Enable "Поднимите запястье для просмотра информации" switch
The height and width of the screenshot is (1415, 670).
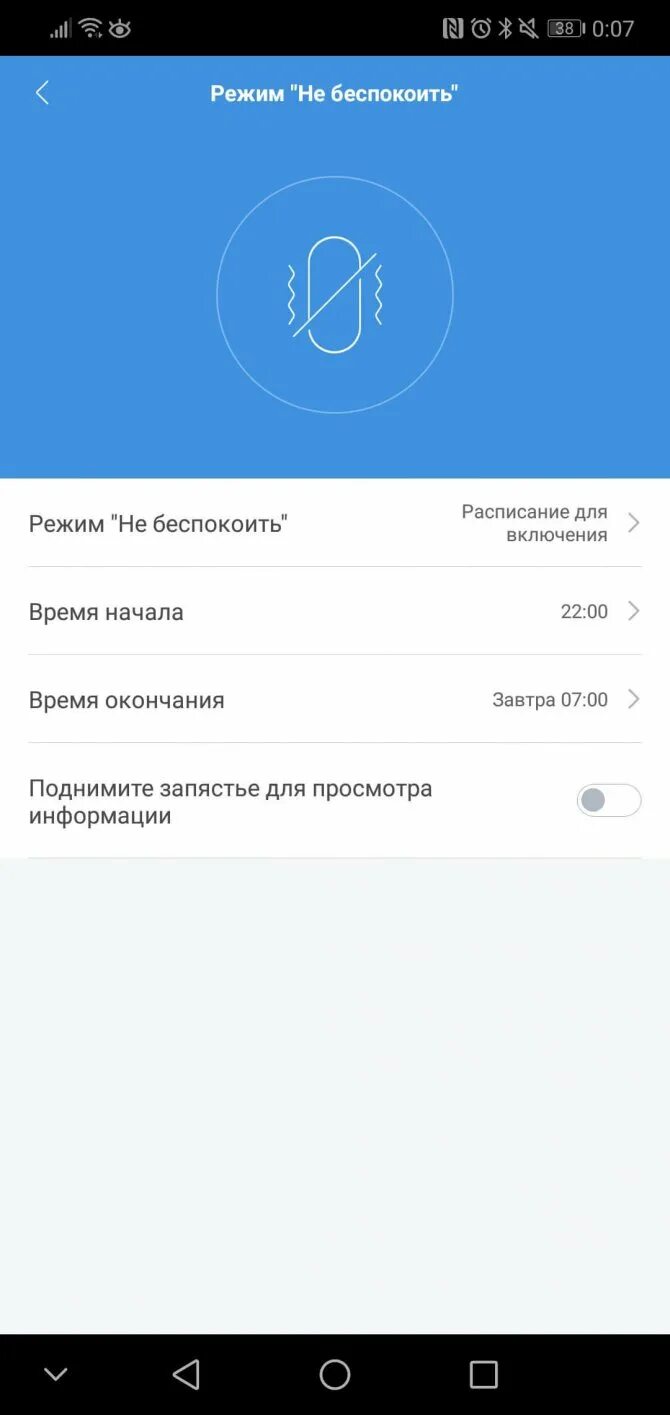click(x=608, y=800)
